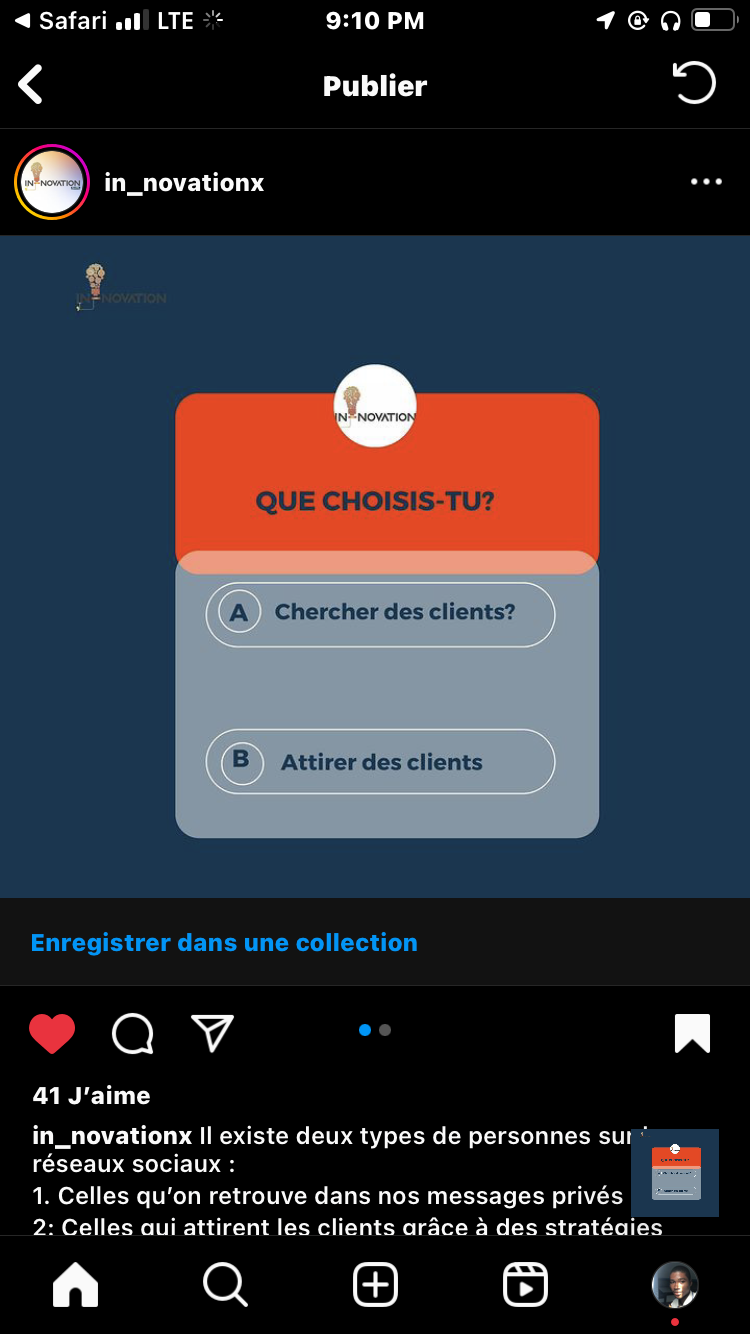Tap Enregistrer dans une collection
This screenshot has height=1334, width=750.
224,943
